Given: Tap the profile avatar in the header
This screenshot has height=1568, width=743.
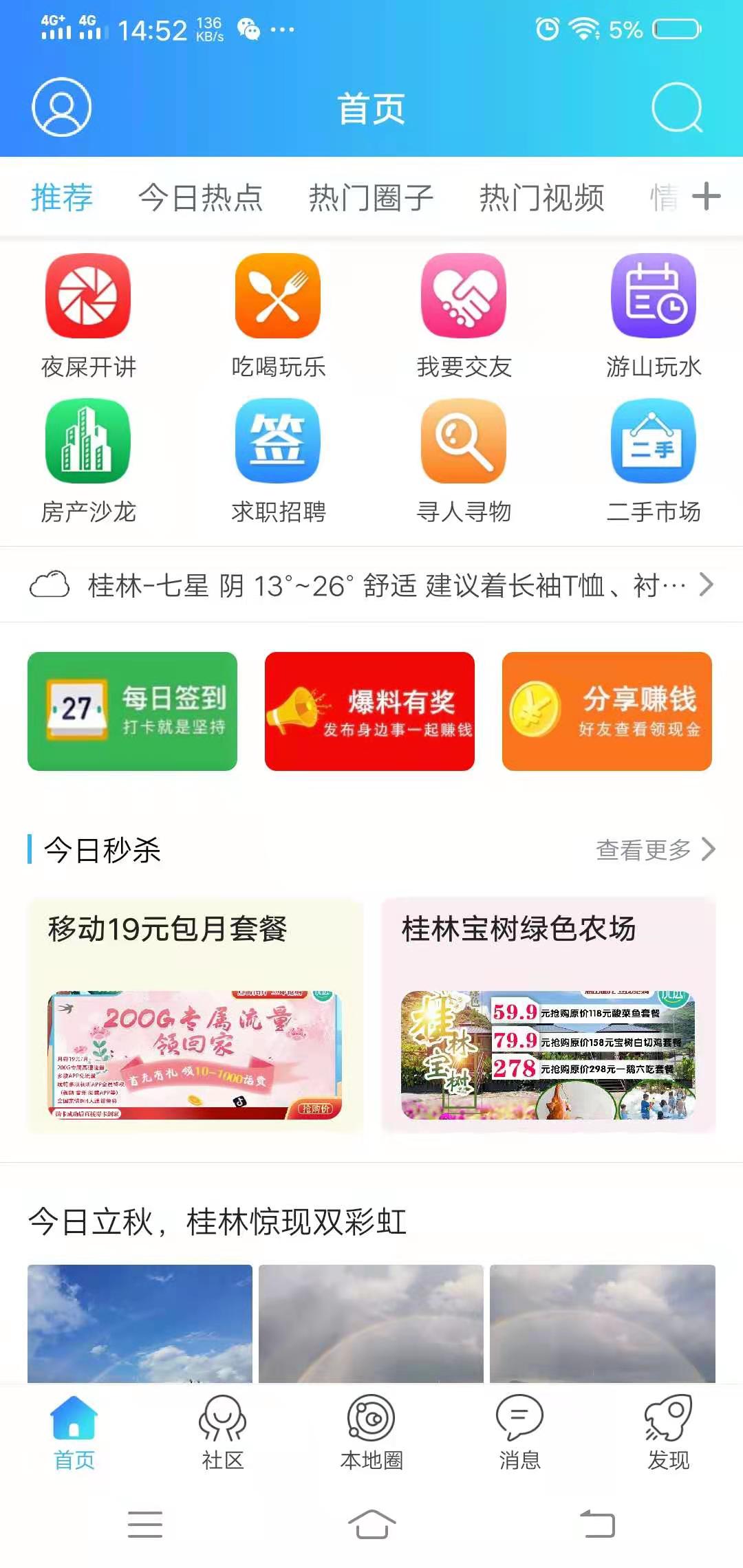Looking at the screenshot, I should [61, 109].
